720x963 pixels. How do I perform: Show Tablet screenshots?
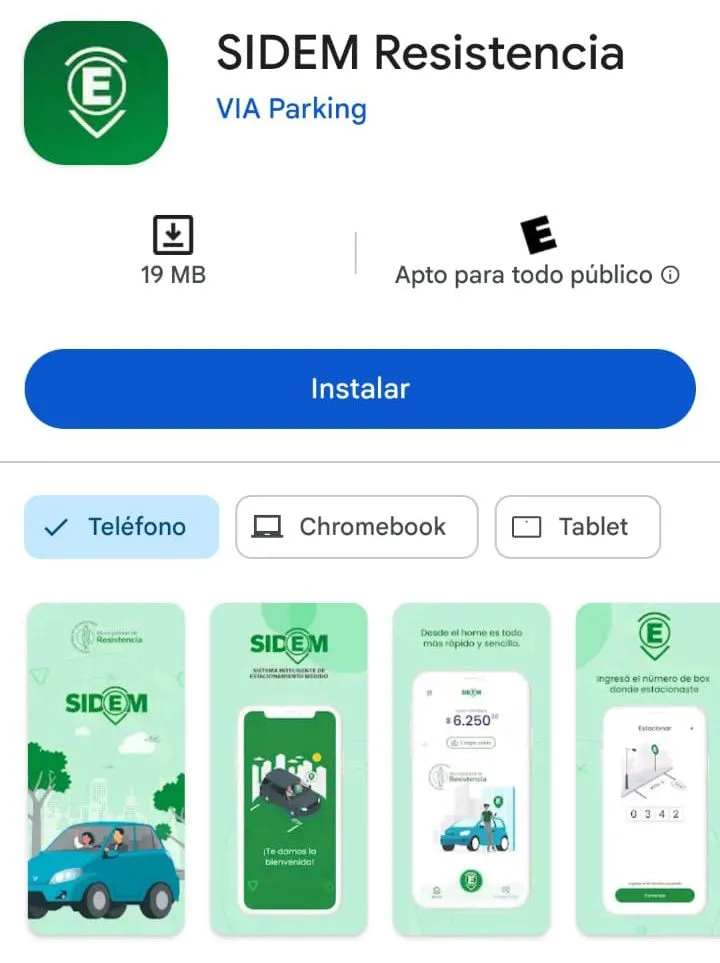(x=577, y=527)
